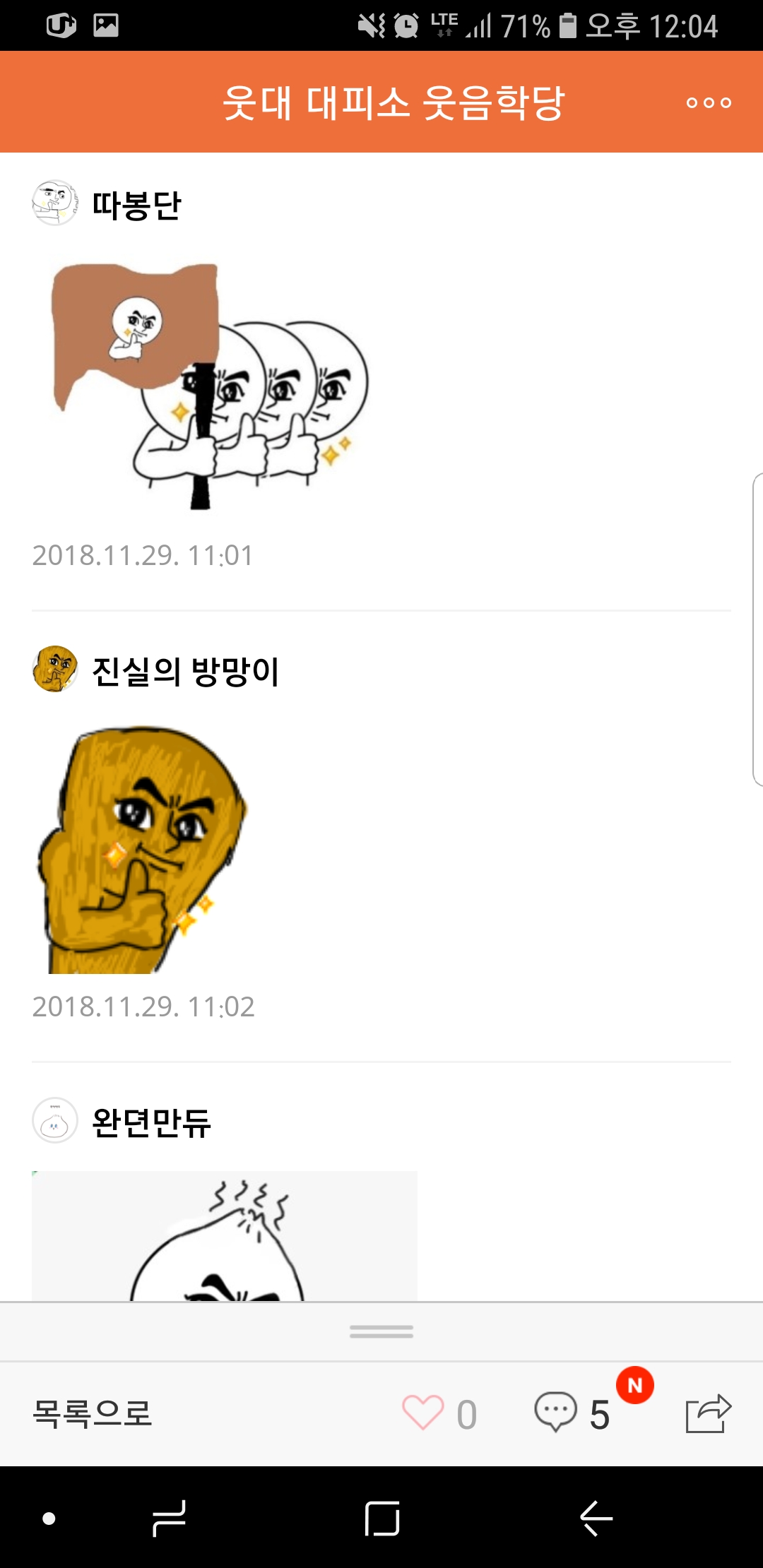Open 따봉단's profile picture
This screenshot has width=763, height=1568.
[x=55, y=203]
